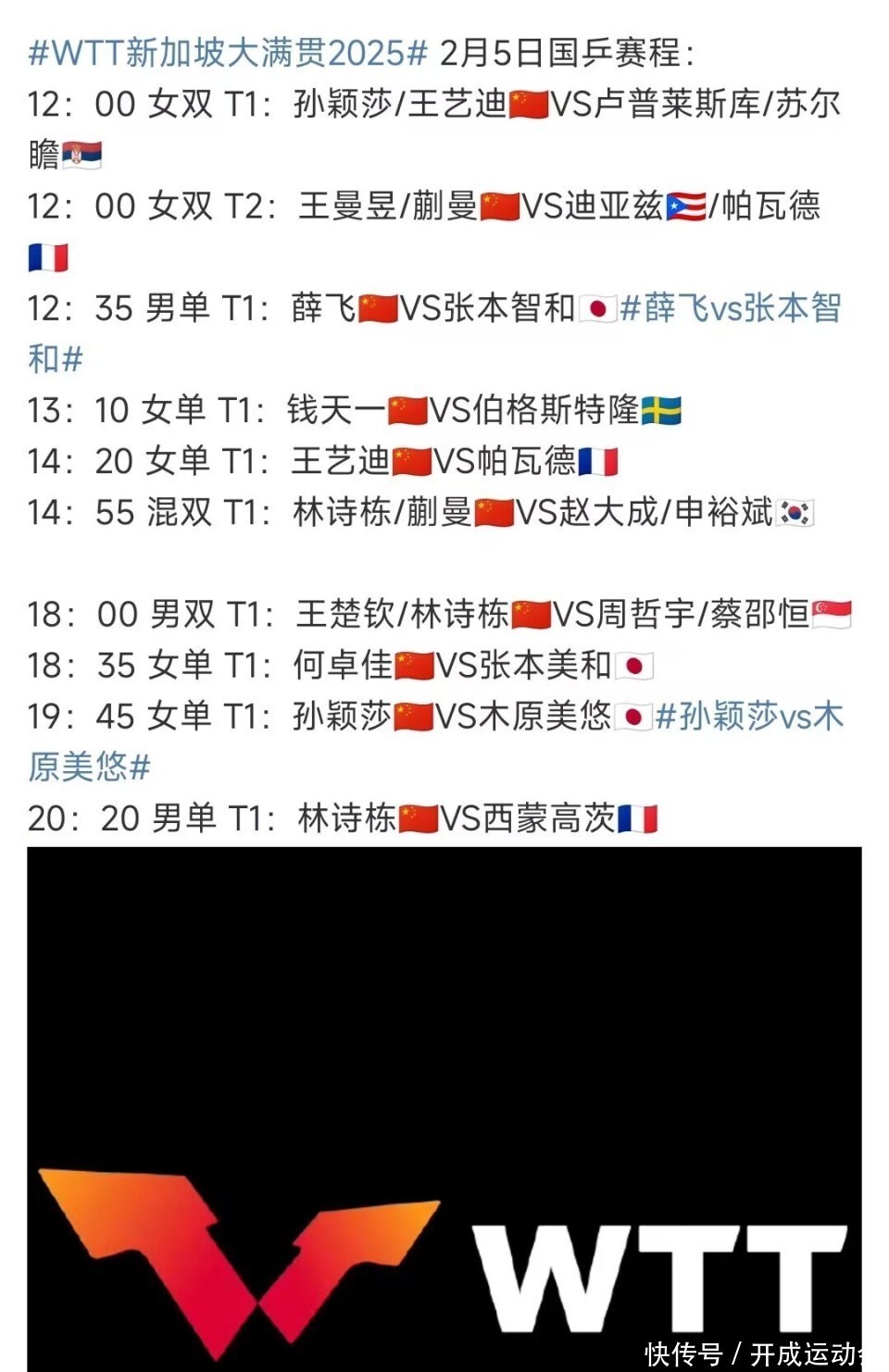The height and width of the screenshot is (1372, 889).
Task: Open the #薛飞vs张本智和# topic link
Action: (x=730, y=308)
